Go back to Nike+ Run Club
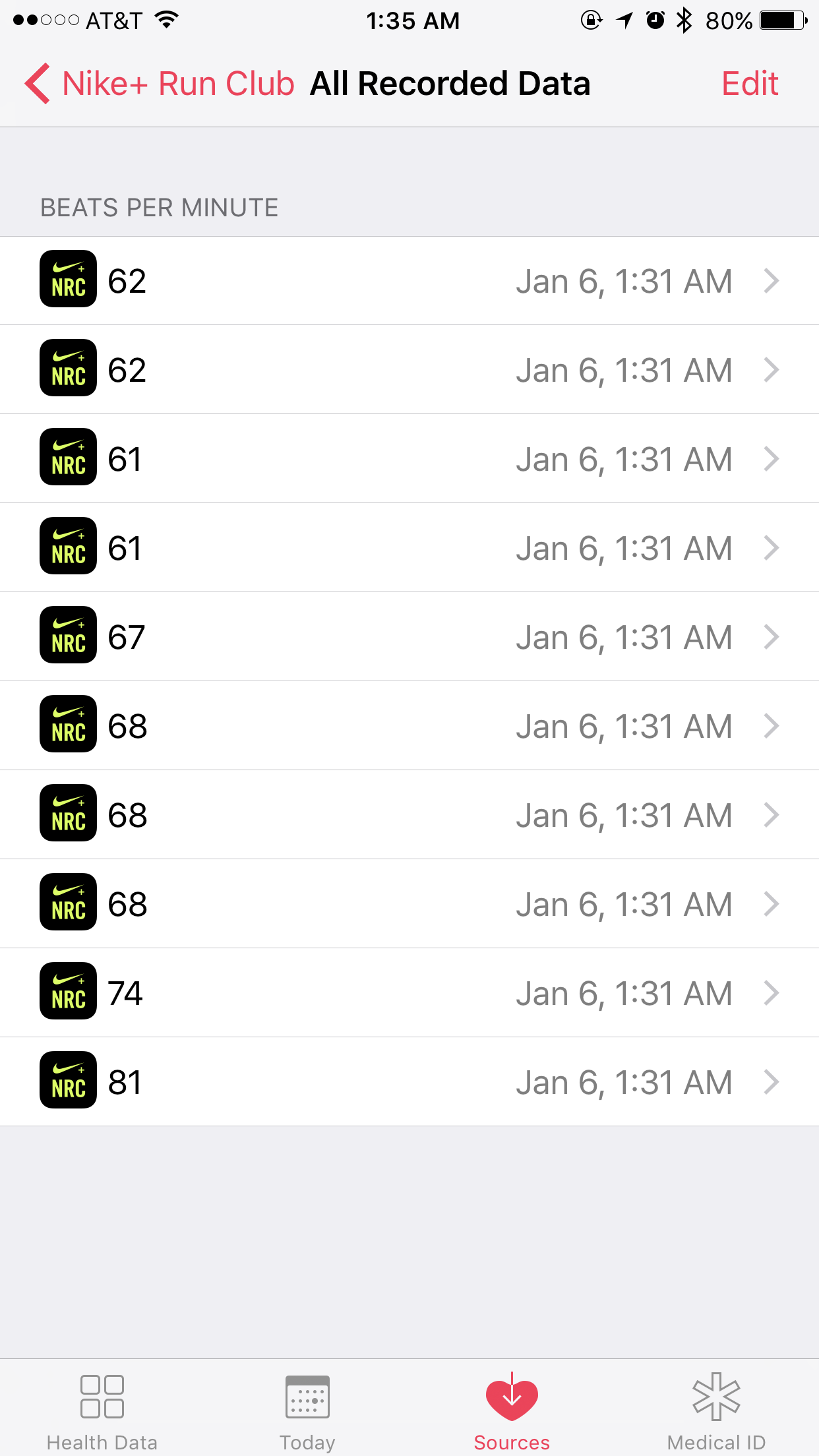The height and width of the screenshot is (1456, 819). coord(158,84)
